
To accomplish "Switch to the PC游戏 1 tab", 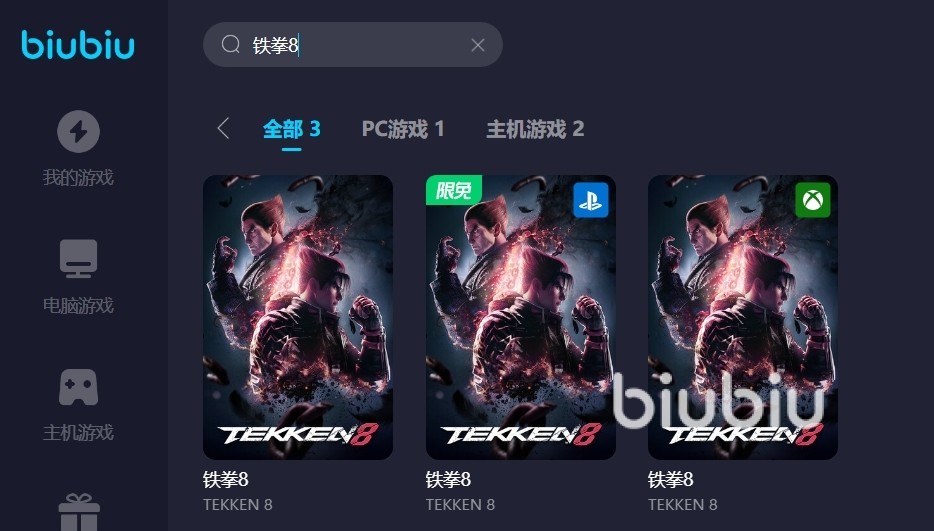I will pyautogui.click(x=403, y=129).
